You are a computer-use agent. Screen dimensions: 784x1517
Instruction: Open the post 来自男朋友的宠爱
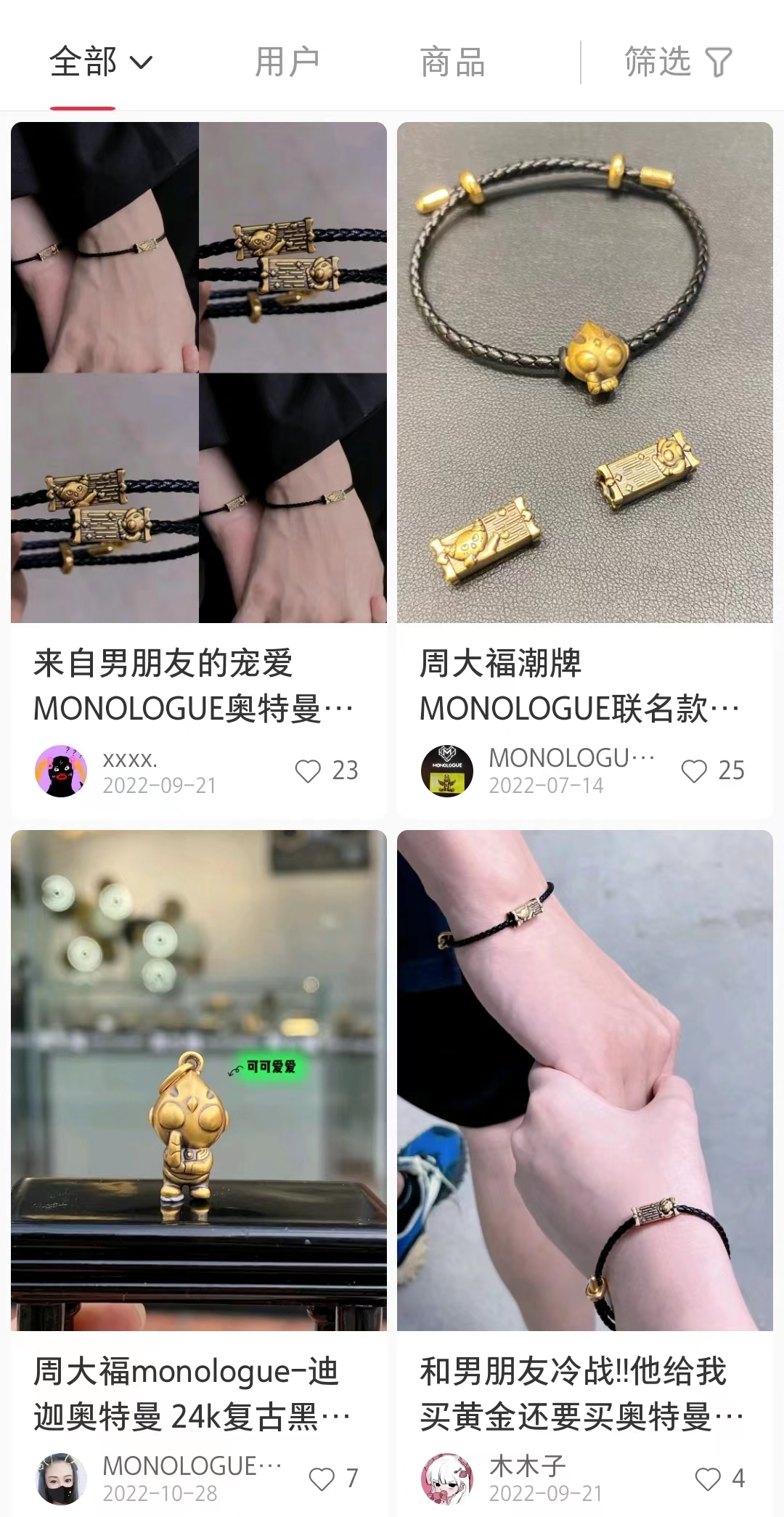tap(198, 373)
